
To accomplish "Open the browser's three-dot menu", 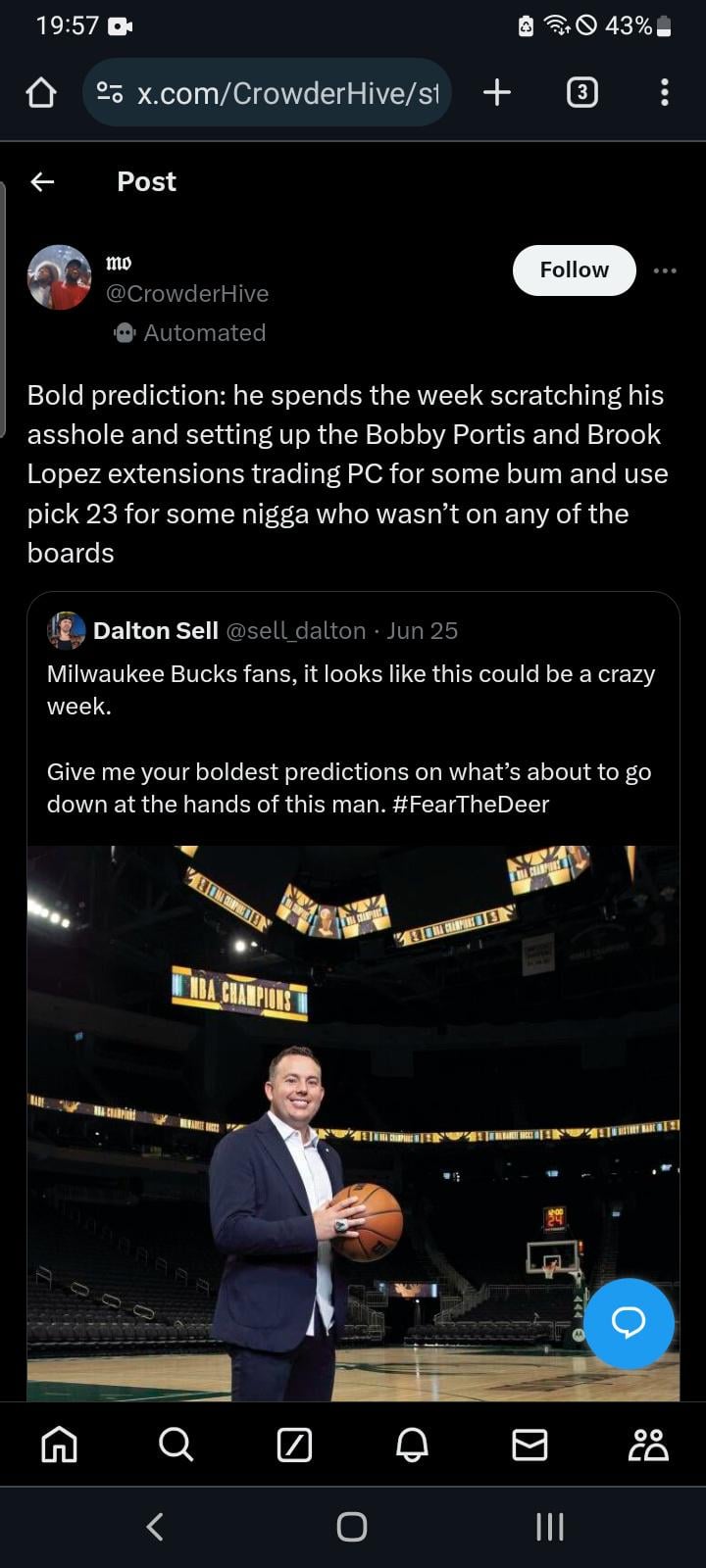I will pos(665,92).
